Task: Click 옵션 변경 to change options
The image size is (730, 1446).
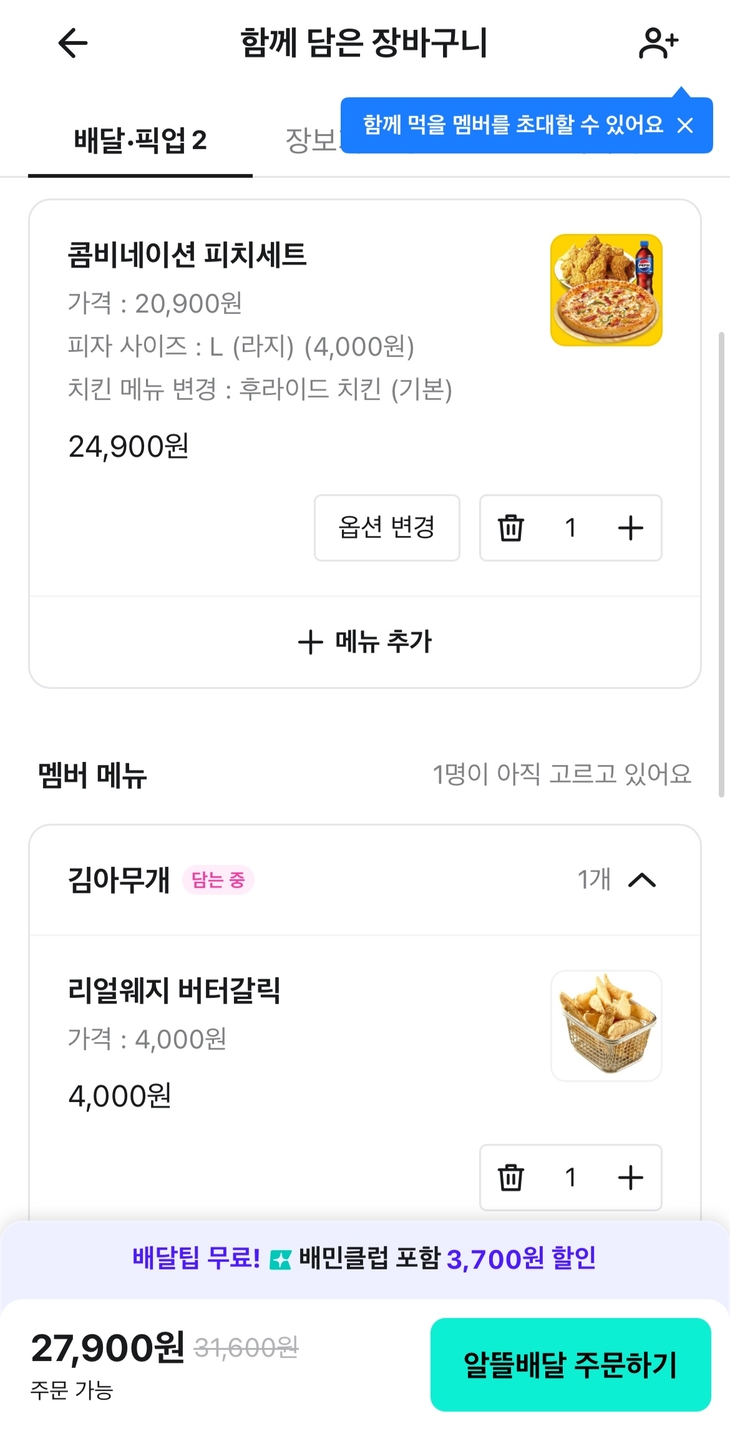Action: 387,528
